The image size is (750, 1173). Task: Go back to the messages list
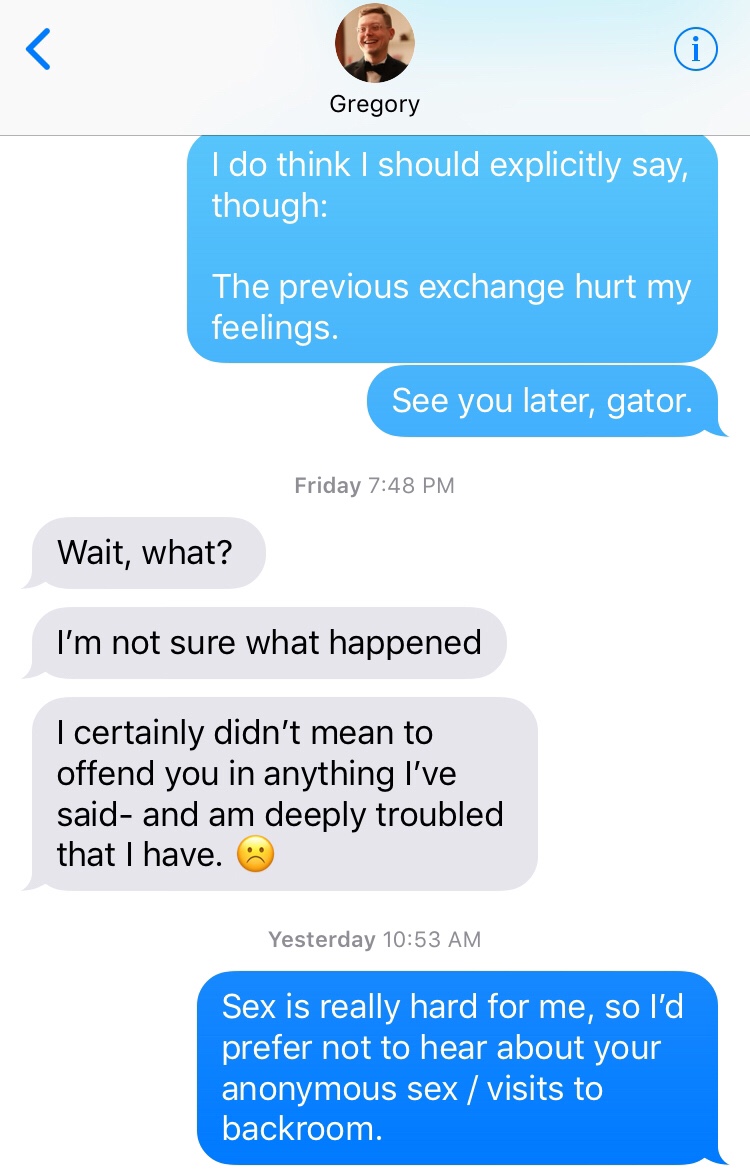[38, 49]
